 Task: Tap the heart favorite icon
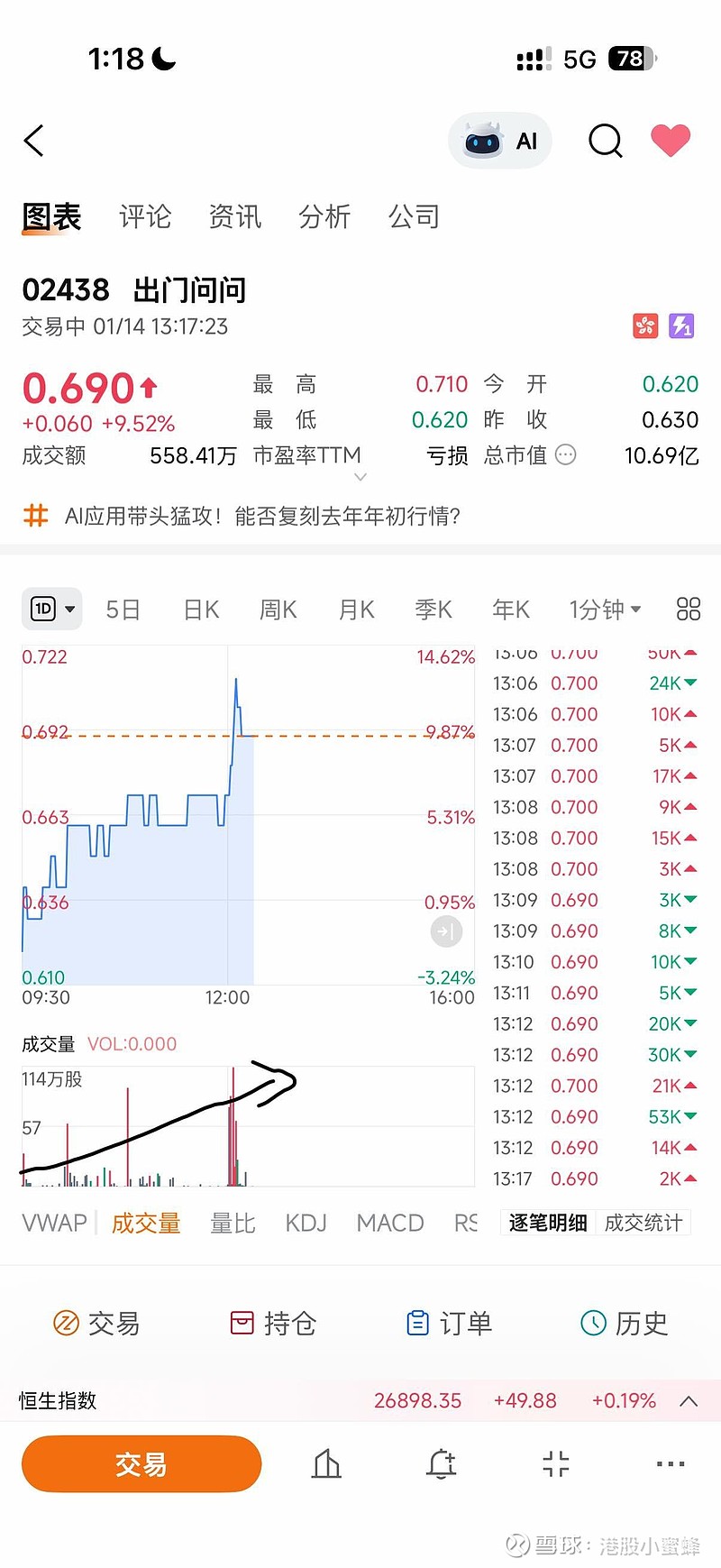tap(671, 141)
